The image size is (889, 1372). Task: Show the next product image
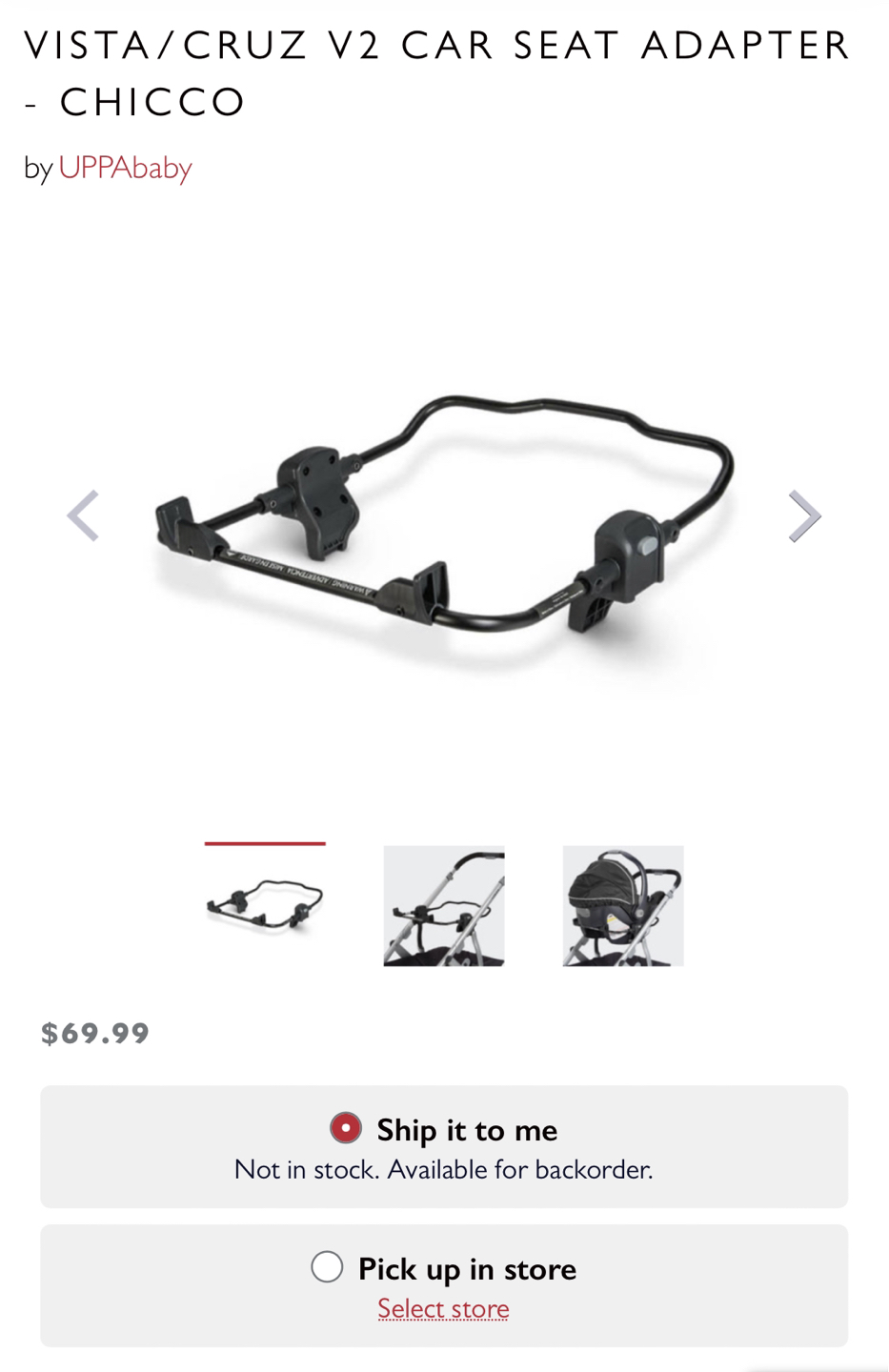(803, 516)
